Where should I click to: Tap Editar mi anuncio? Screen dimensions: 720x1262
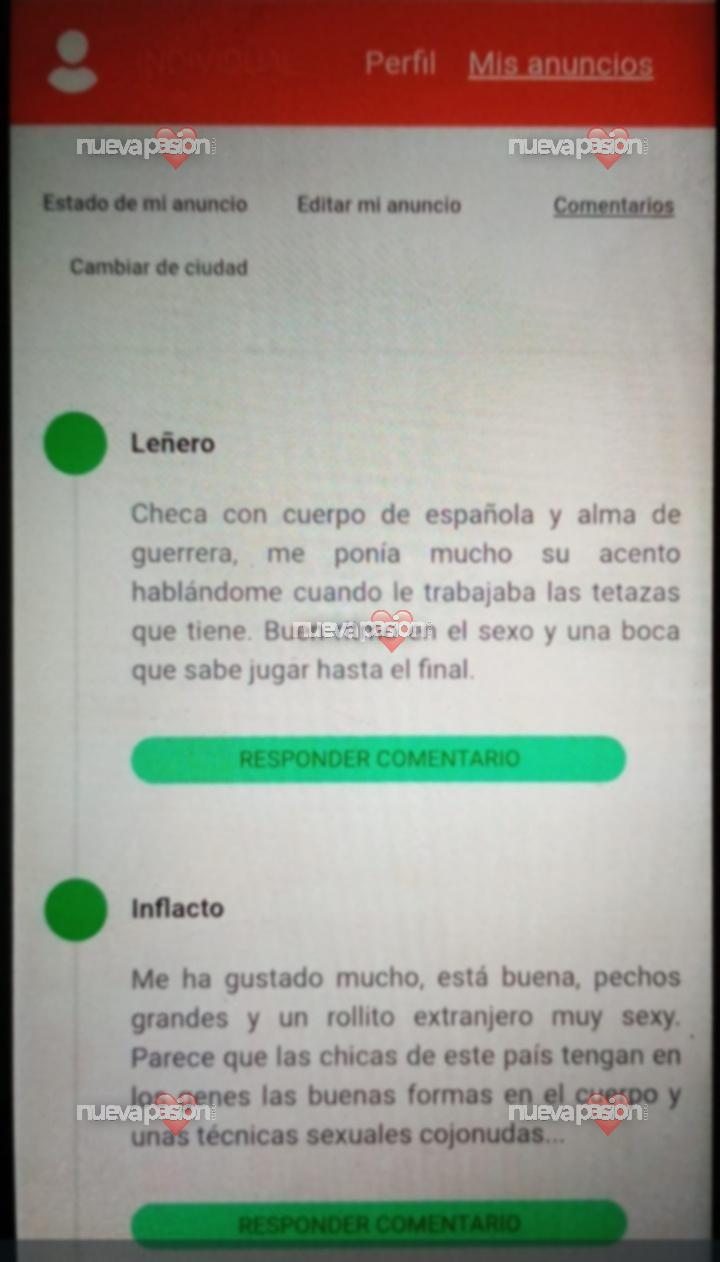click(379, 205)
